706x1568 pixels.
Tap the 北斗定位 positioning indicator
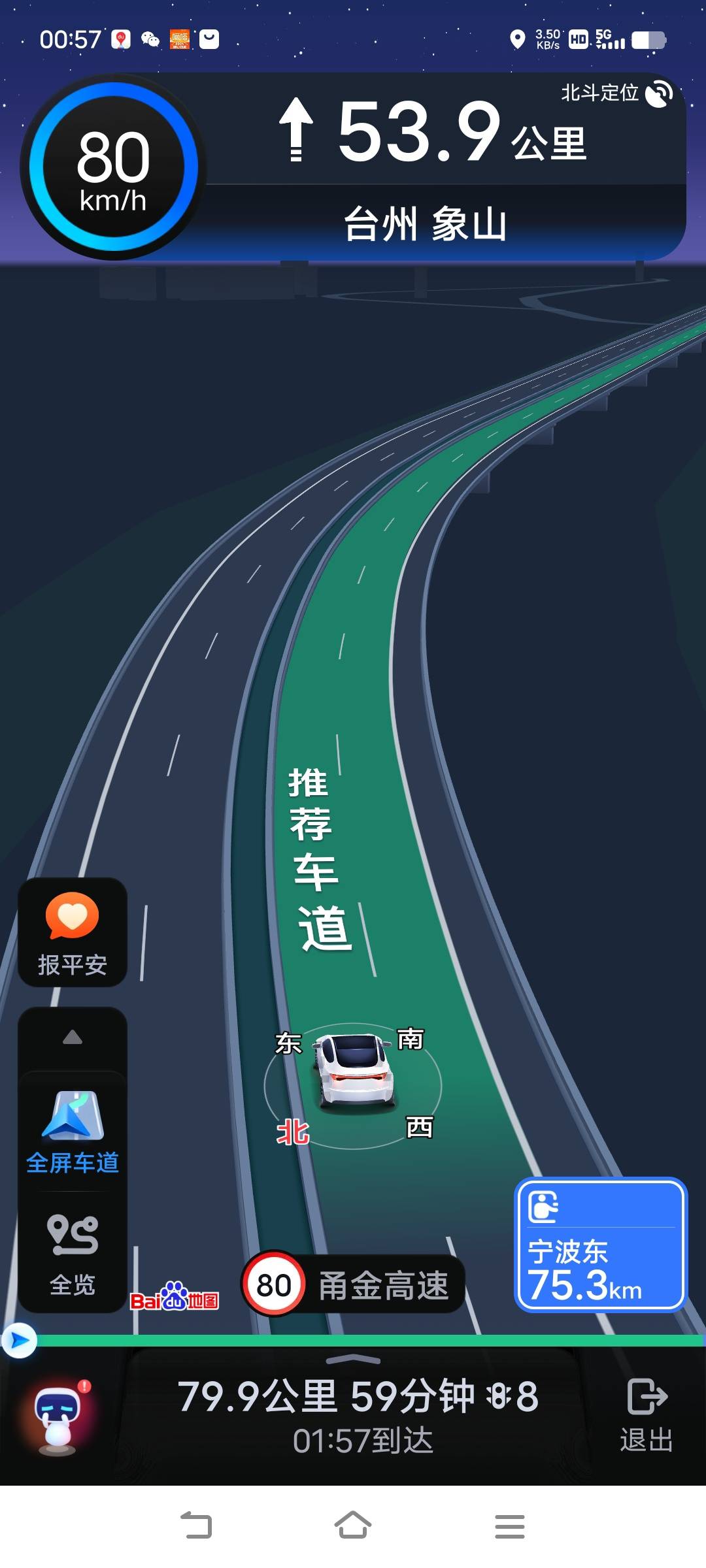pyautogui.click(x=616, y=93)
